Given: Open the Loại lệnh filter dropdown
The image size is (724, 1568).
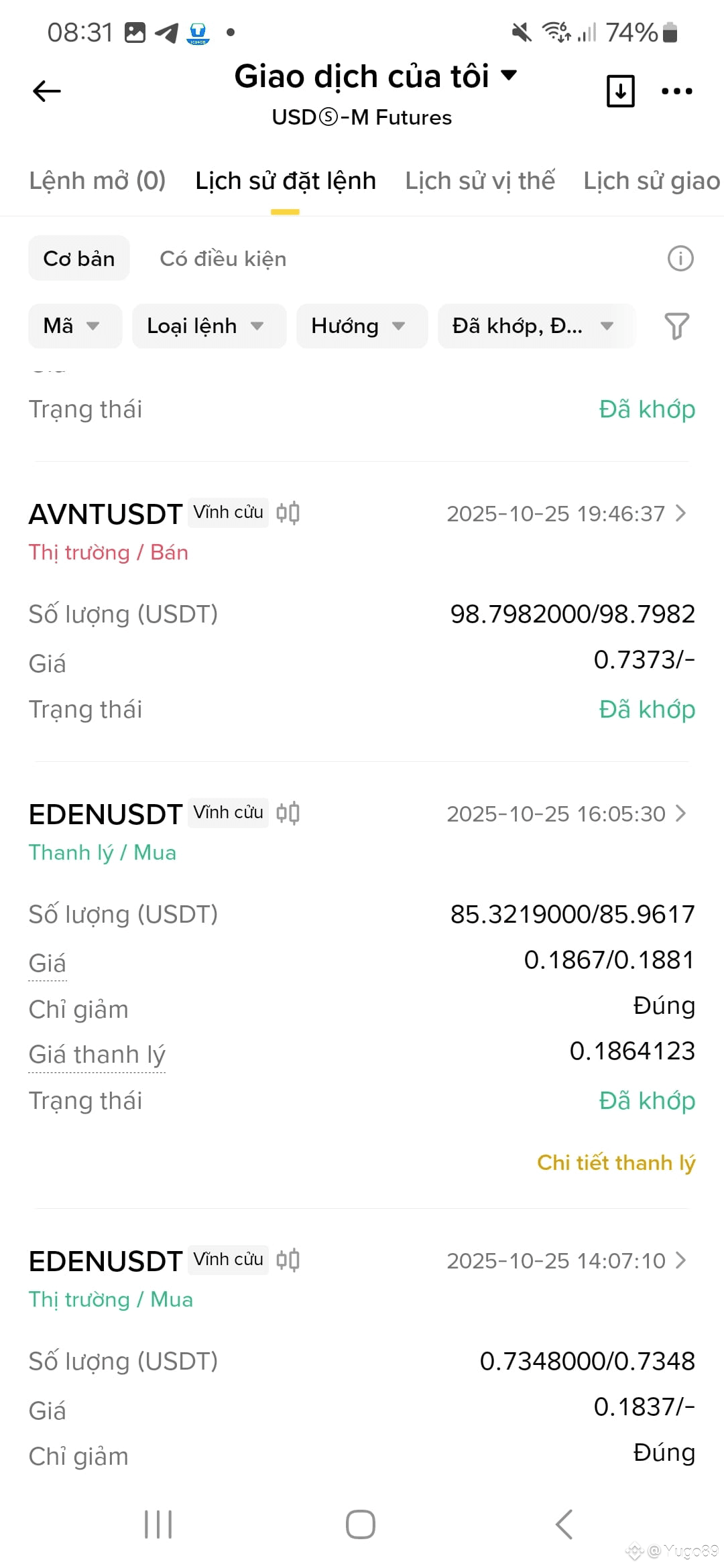Looking at the screenshot, I should click(209, 326).
